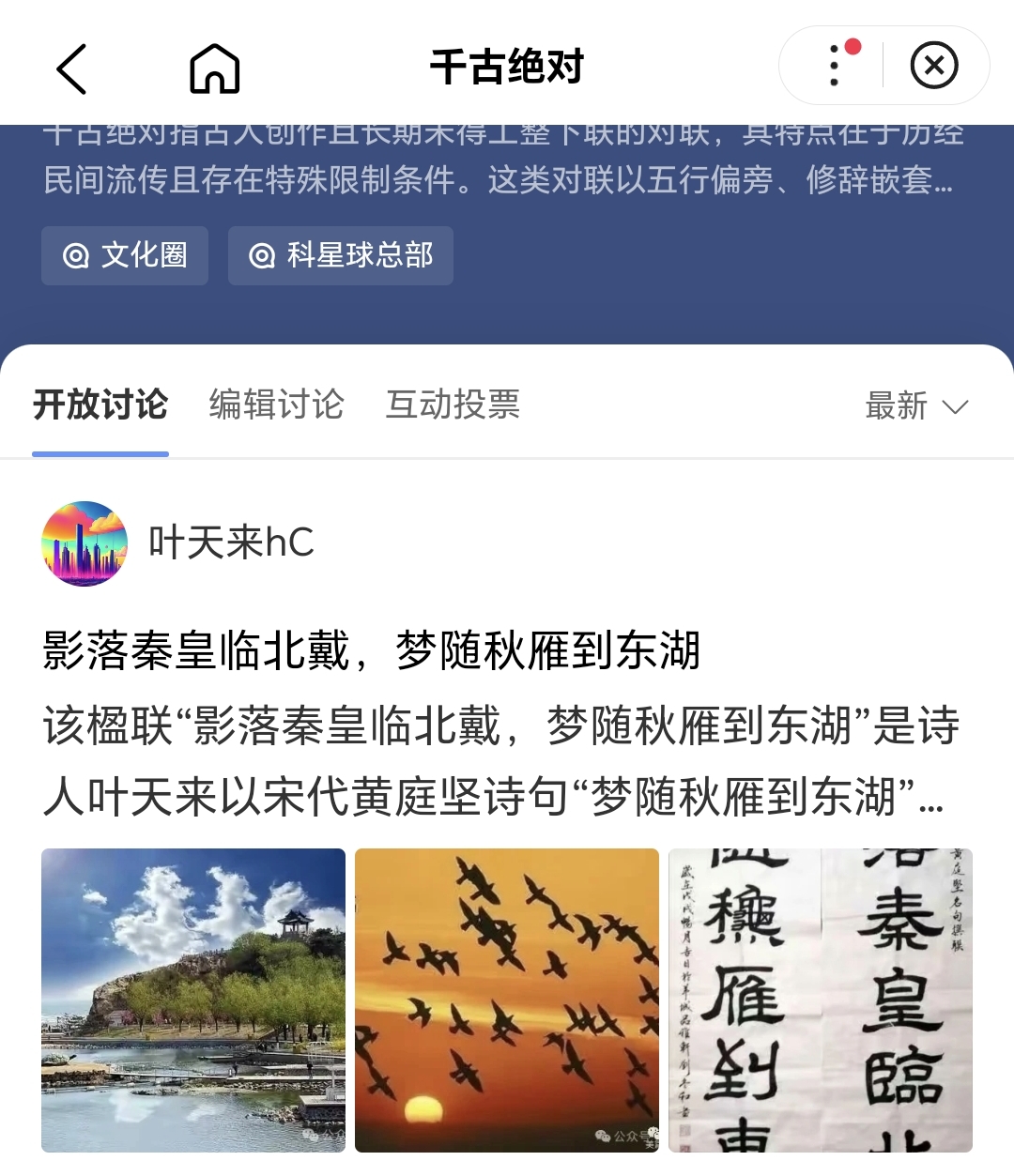The image size is (1014, 1176).
Task: Switch to the 编辑讨论 tab
Action: (276, 405)
